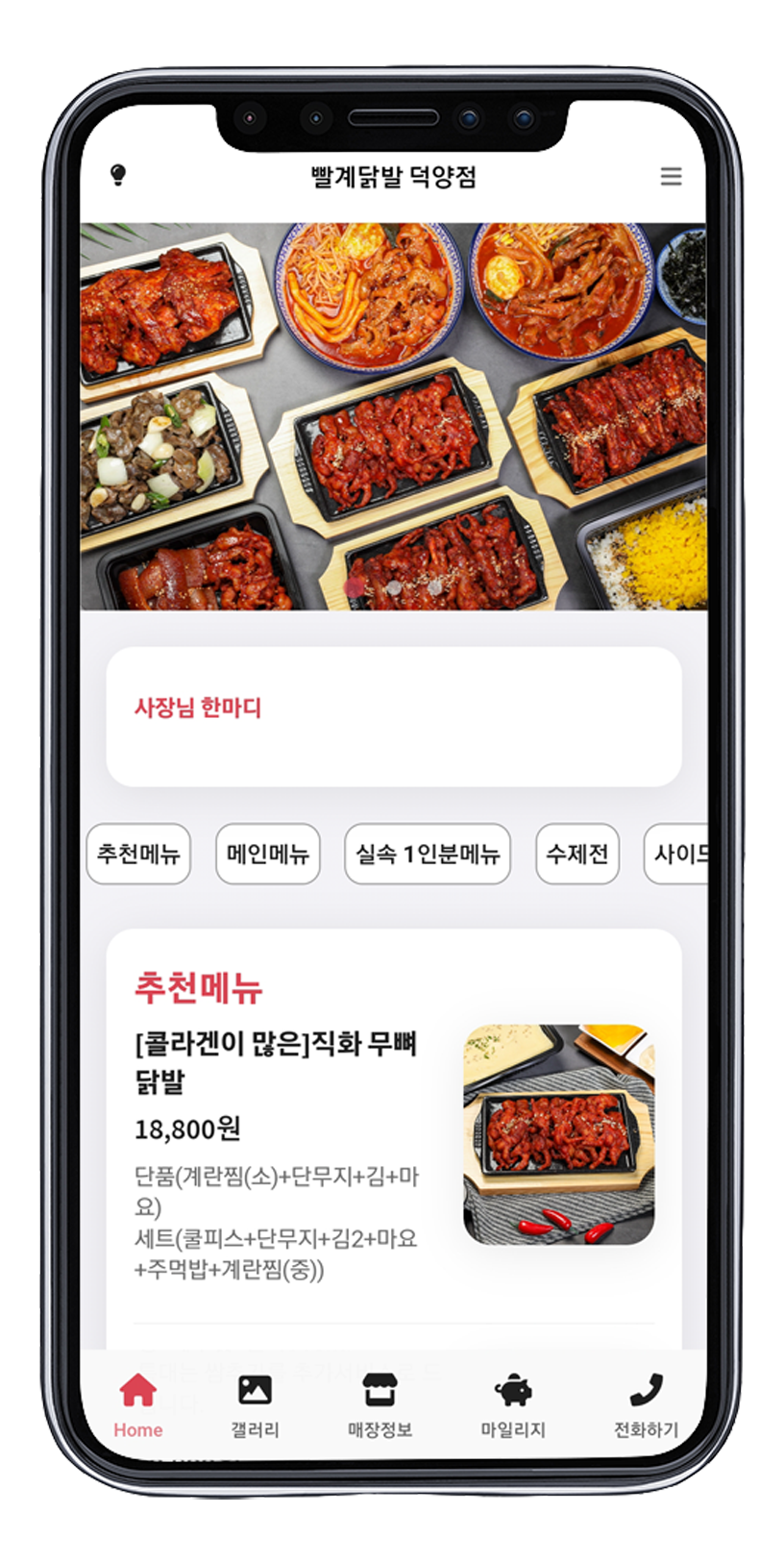Tap the partially visible 사이드 chip

(x=677, y=854)
